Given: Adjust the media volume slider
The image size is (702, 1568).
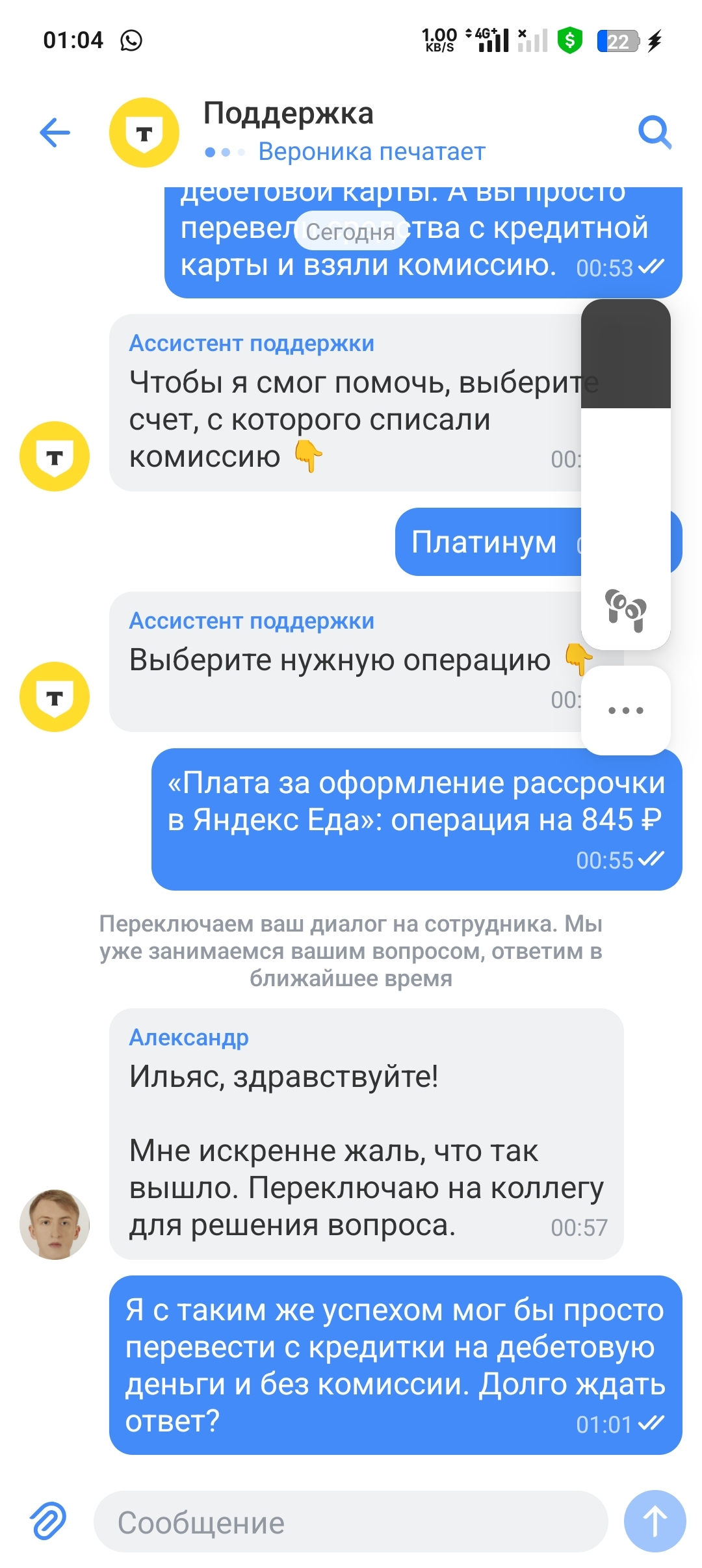Looking at the screenshot, I should tap(625, 442).
